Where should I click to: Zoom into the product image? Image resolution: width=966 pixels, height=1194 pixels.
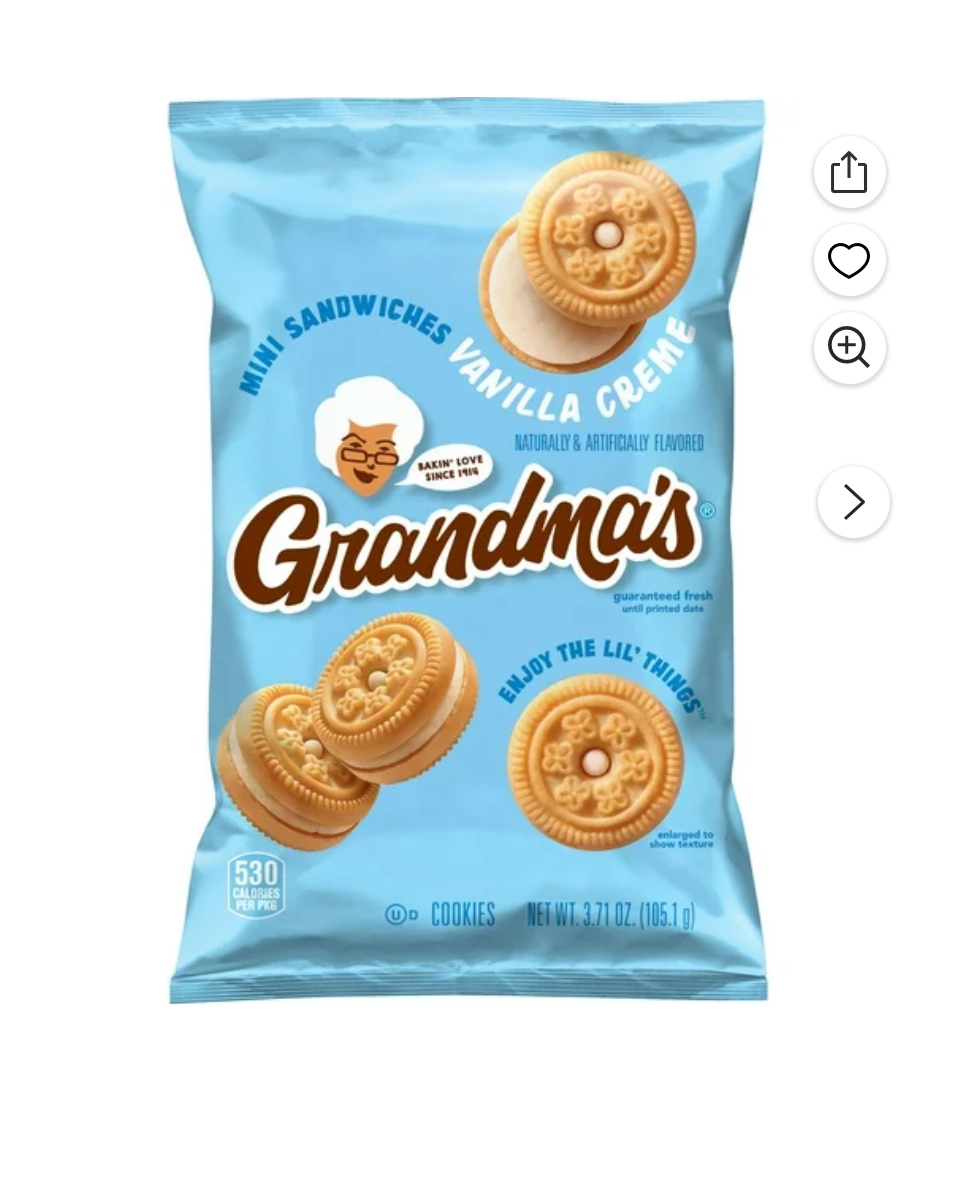coord(849,348)
